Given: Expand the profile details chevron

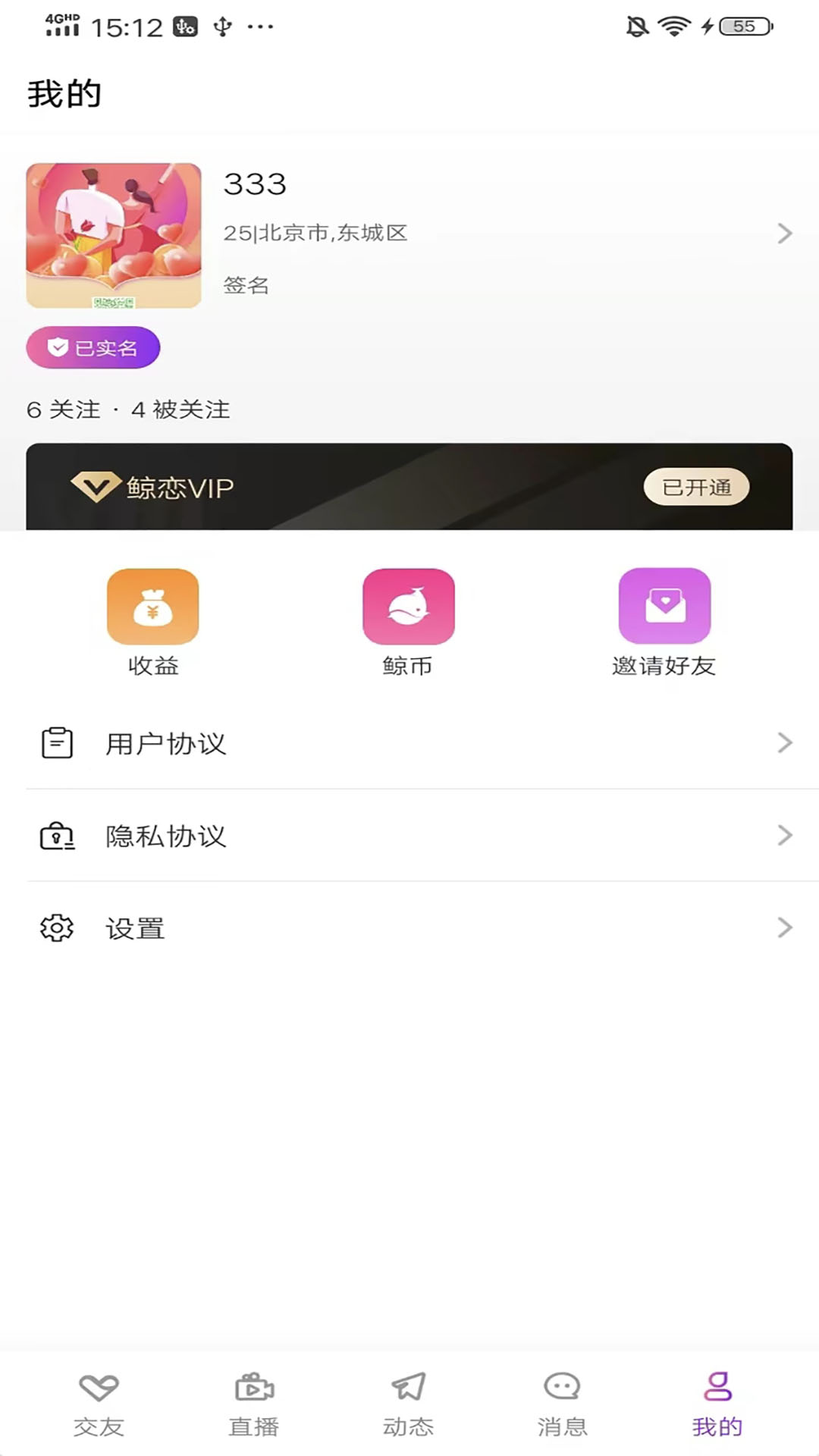Looking at the screenshot, I should click(785, 233).
